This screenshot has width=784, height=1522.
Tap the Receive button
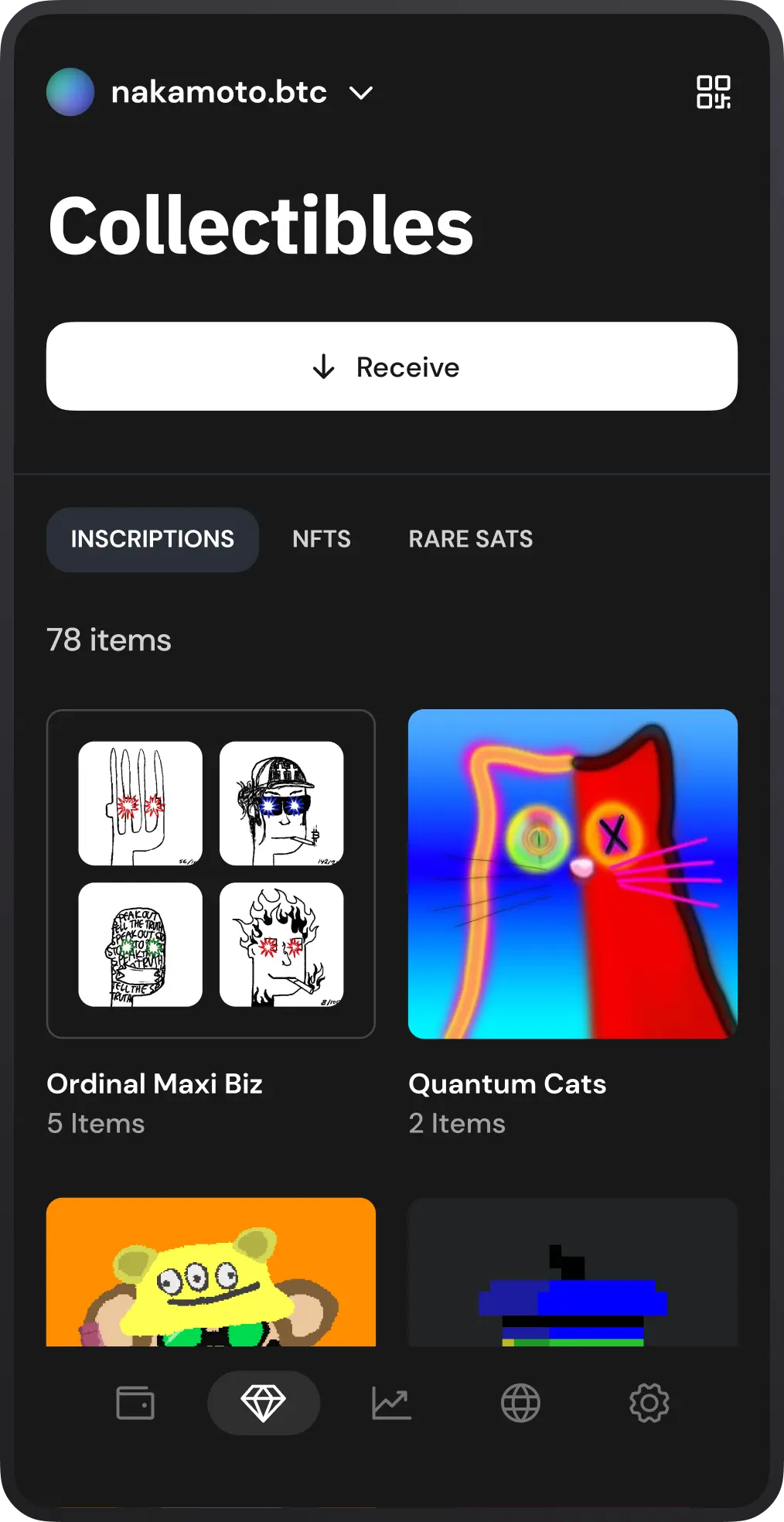392,367
